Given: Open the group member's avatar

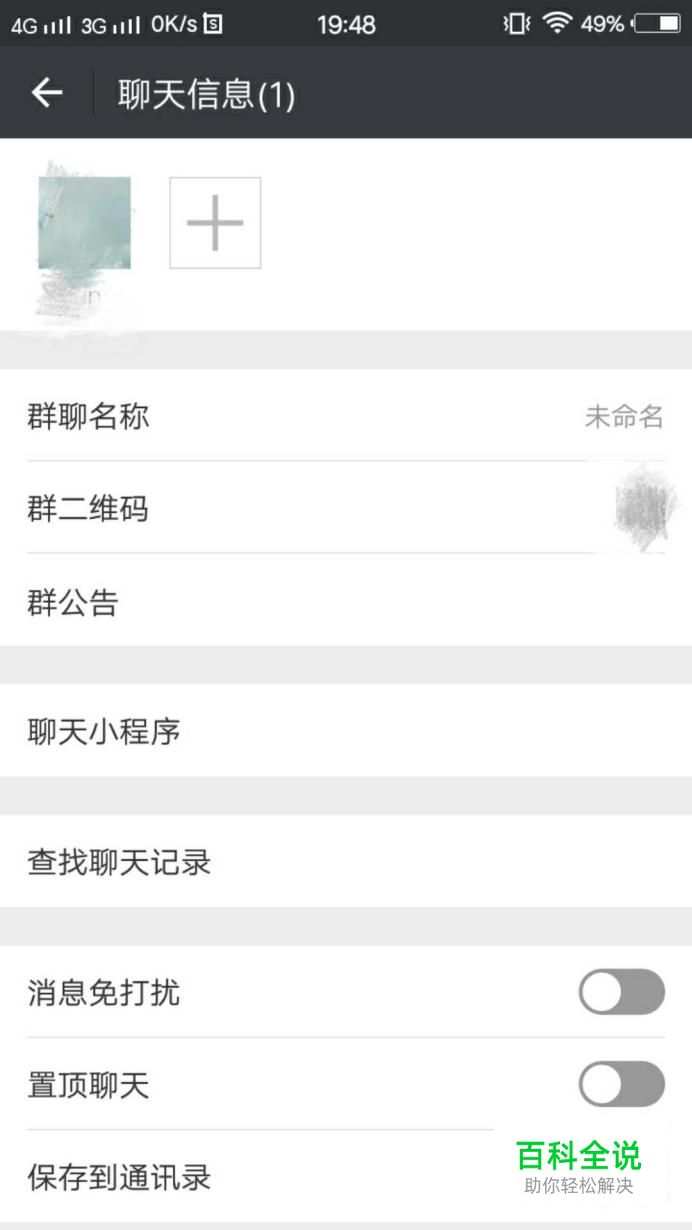Looking at the screenshot, I should [x=84, y=223].
